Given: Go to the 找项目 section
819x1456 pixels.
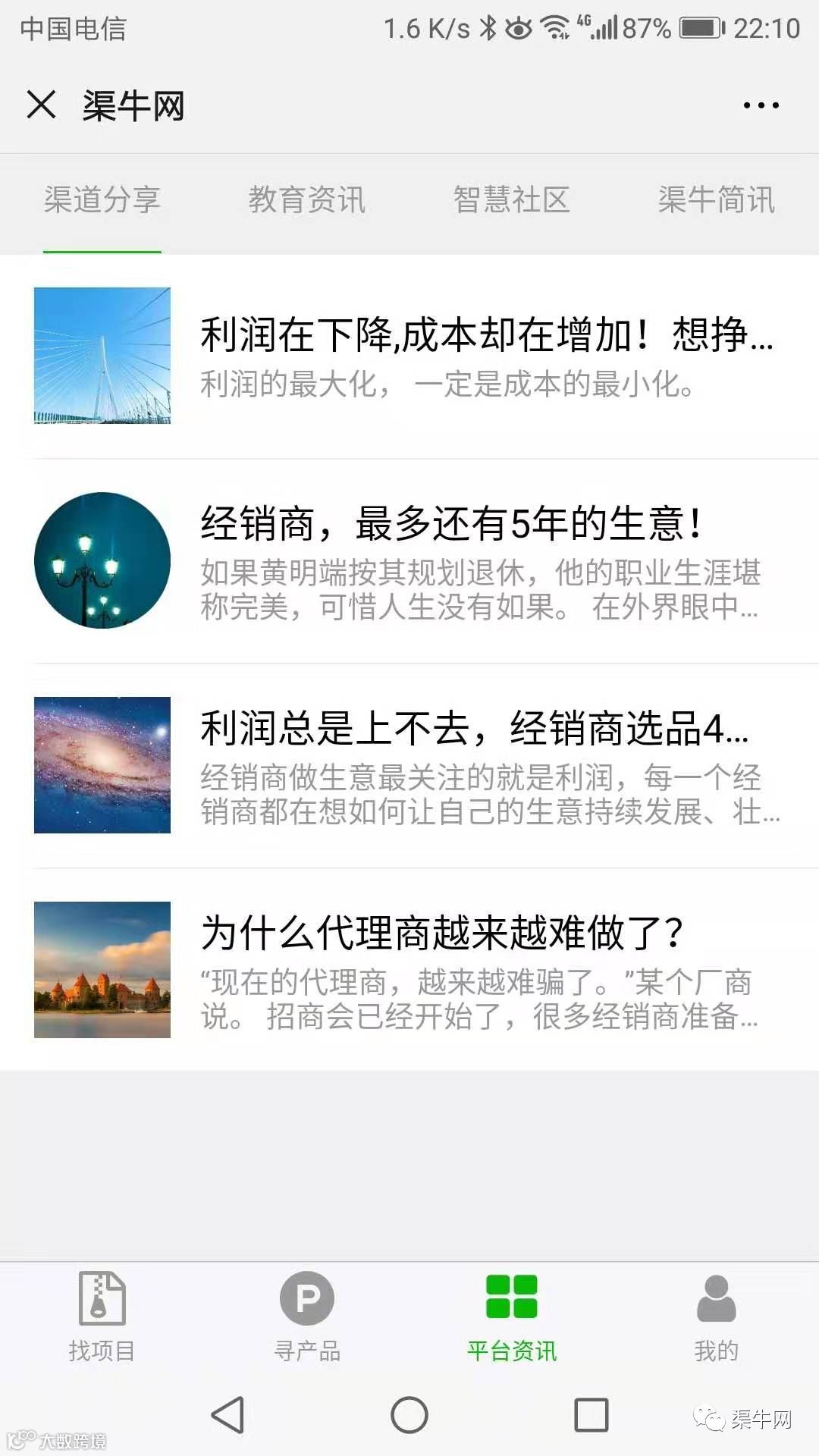Looking at the screenshot, I should (x=102, y=1316).
